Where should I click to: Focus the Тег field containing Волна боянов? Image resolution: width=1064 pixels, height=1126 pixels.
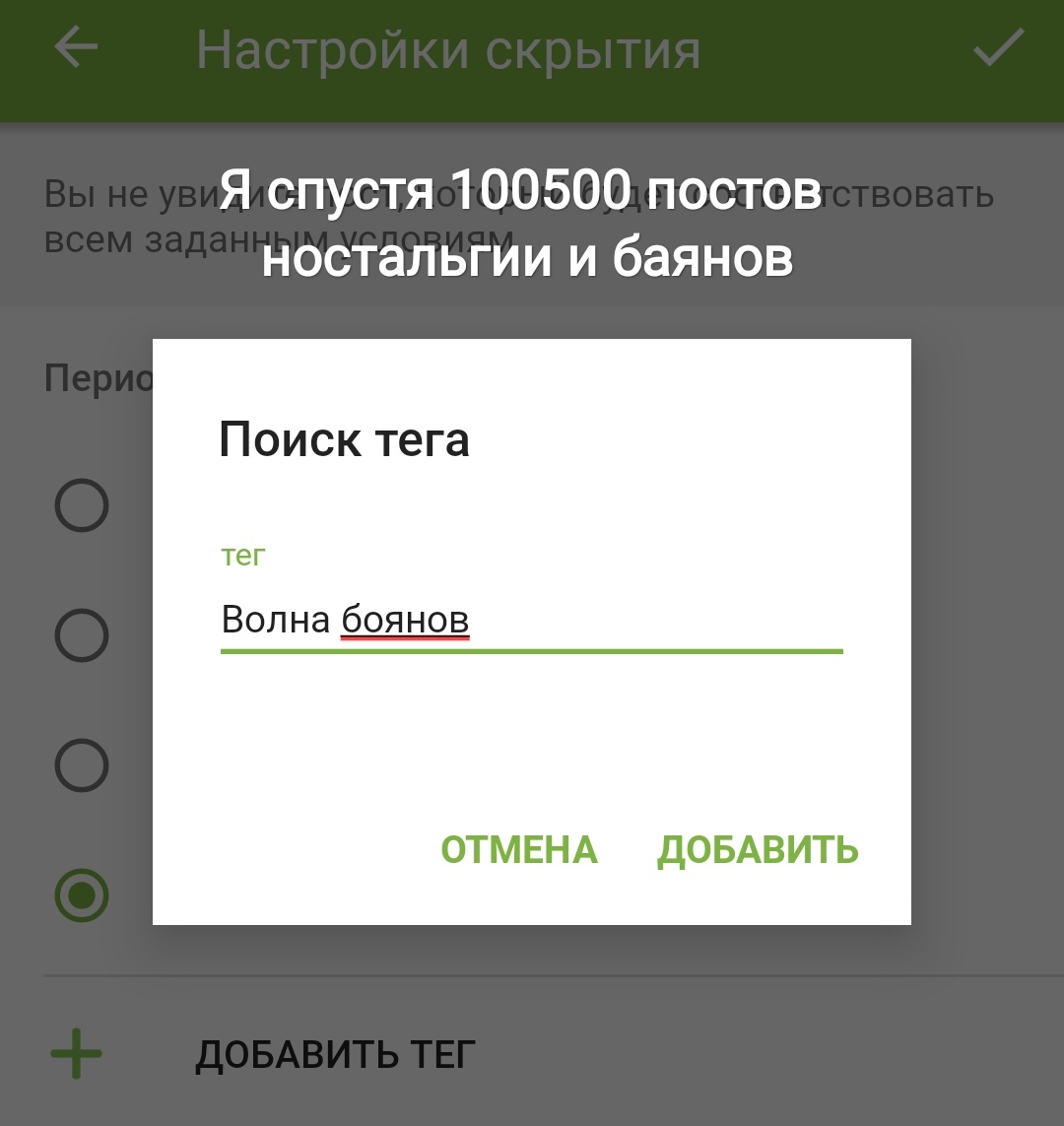530,621
